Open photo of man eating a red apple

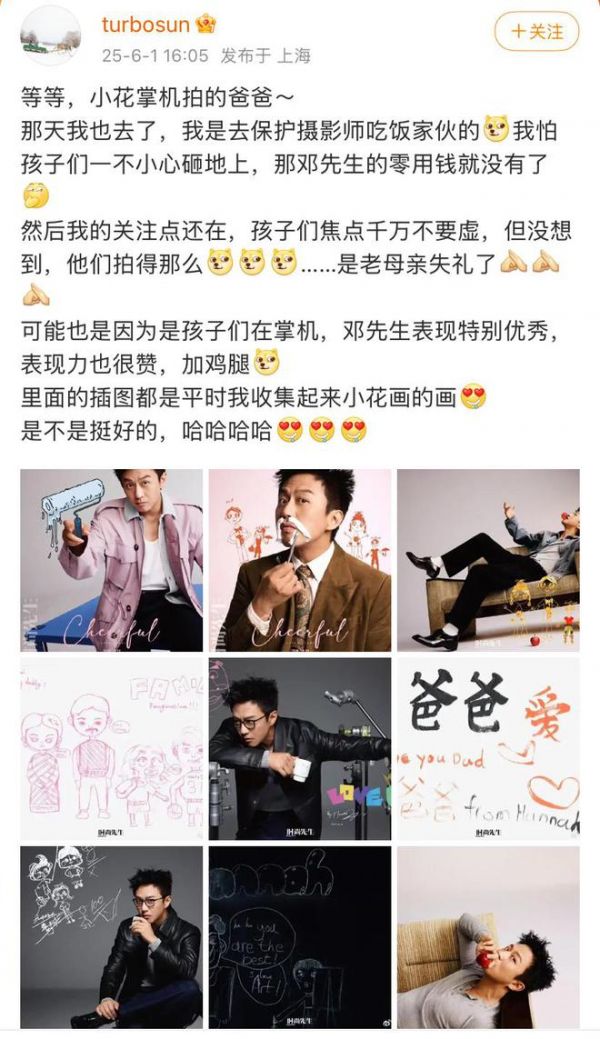[488, 937]
